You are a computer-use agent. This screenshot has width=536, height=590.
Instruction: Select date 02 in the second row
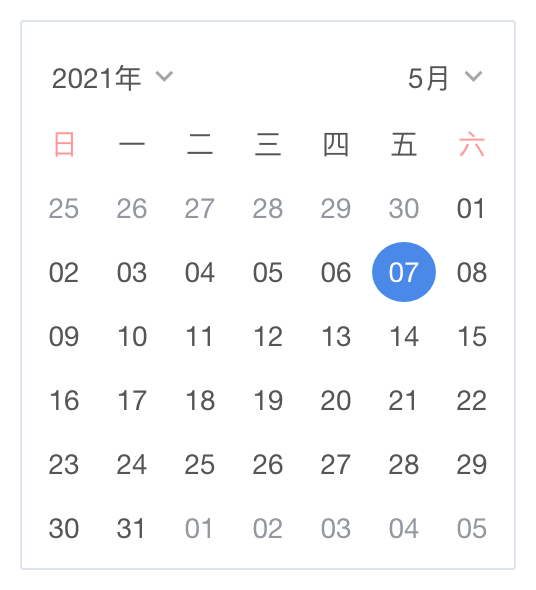coord(64,272)
